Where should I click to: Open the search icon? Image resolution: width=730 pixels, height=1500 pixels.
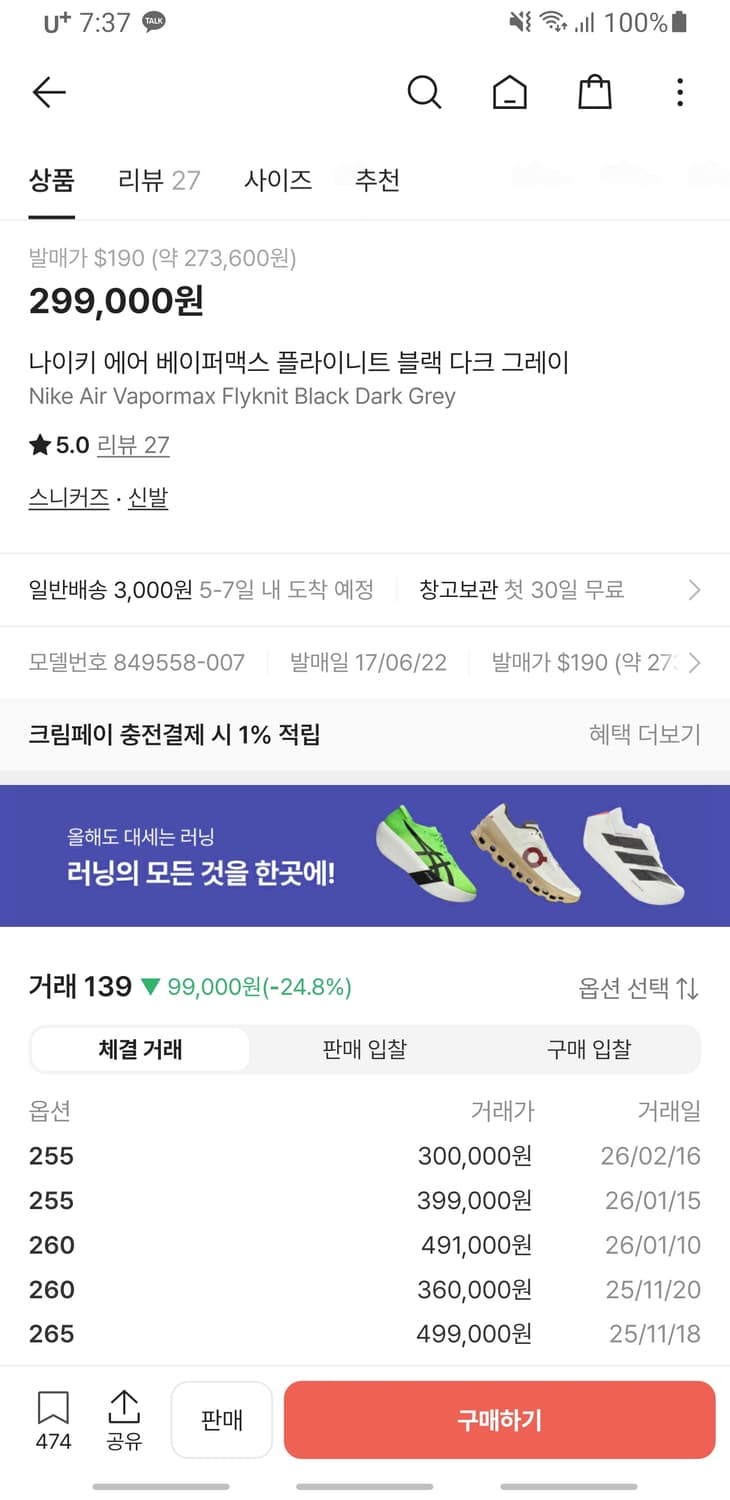[424, 91]
